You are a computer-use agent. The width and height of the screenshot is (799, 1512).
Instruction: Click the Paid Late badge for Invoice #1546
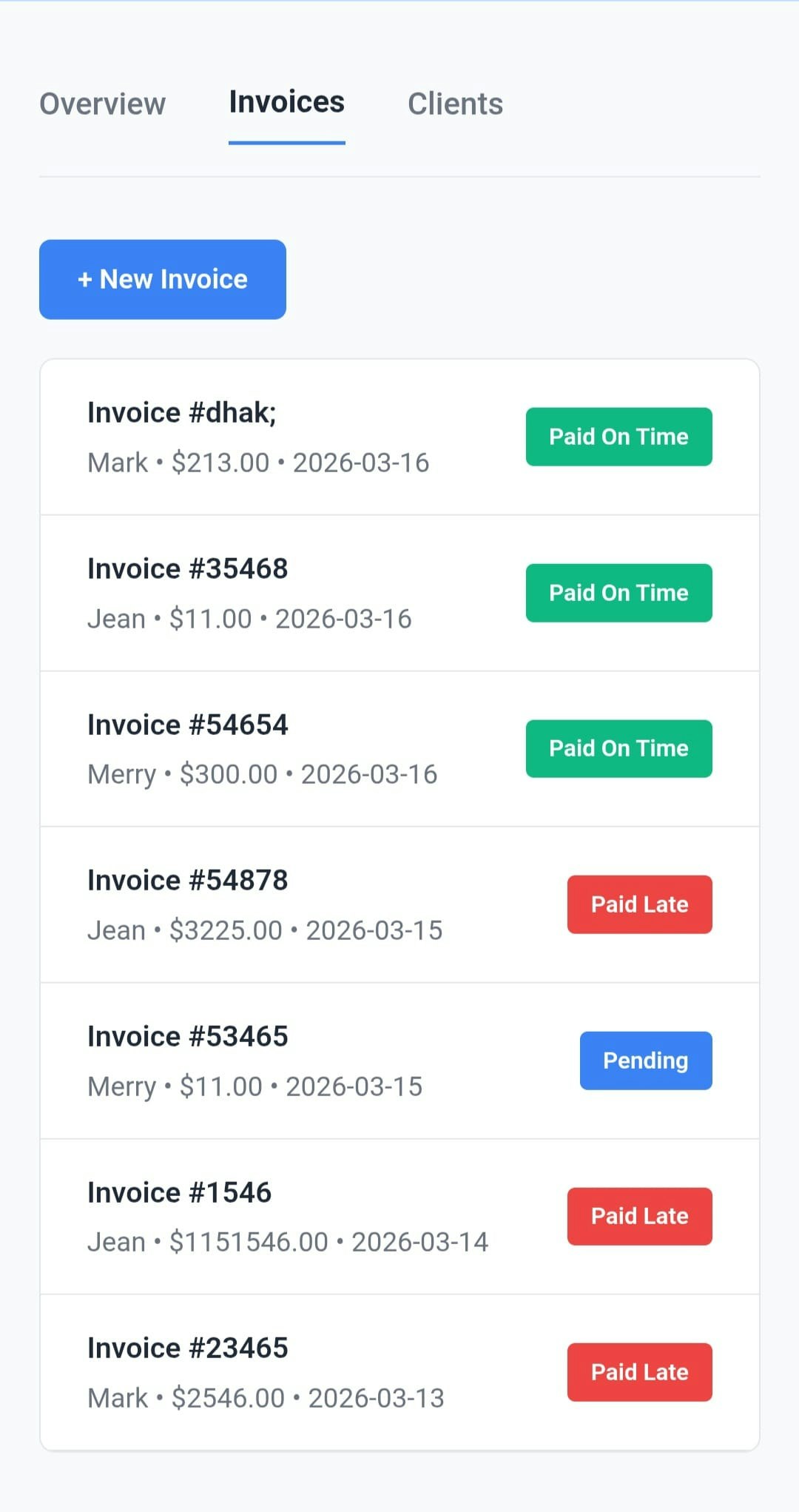pos(639,1216)
